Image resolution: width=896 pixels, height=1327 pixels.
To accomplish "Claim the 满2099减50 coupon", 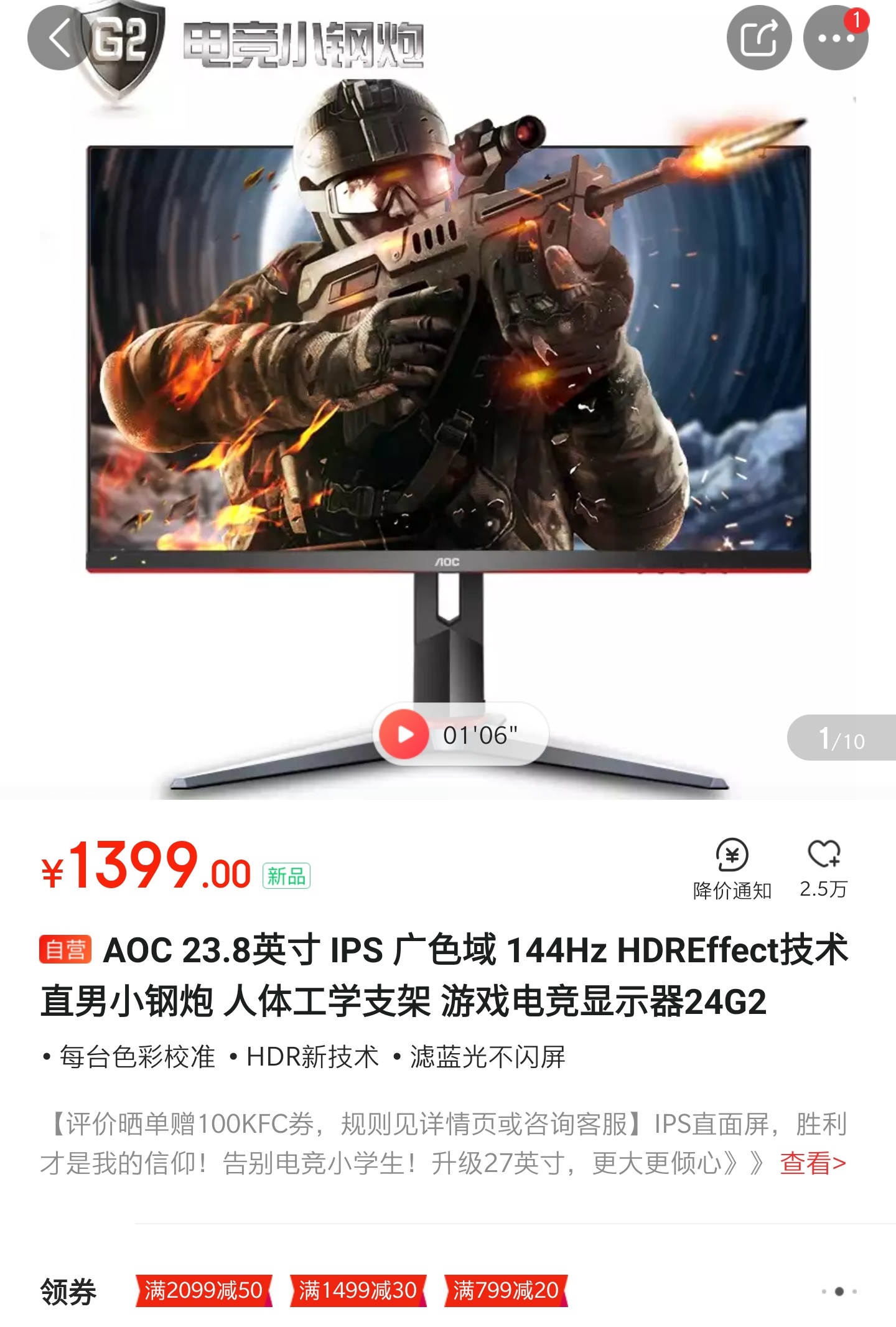I will point(203,1290).
